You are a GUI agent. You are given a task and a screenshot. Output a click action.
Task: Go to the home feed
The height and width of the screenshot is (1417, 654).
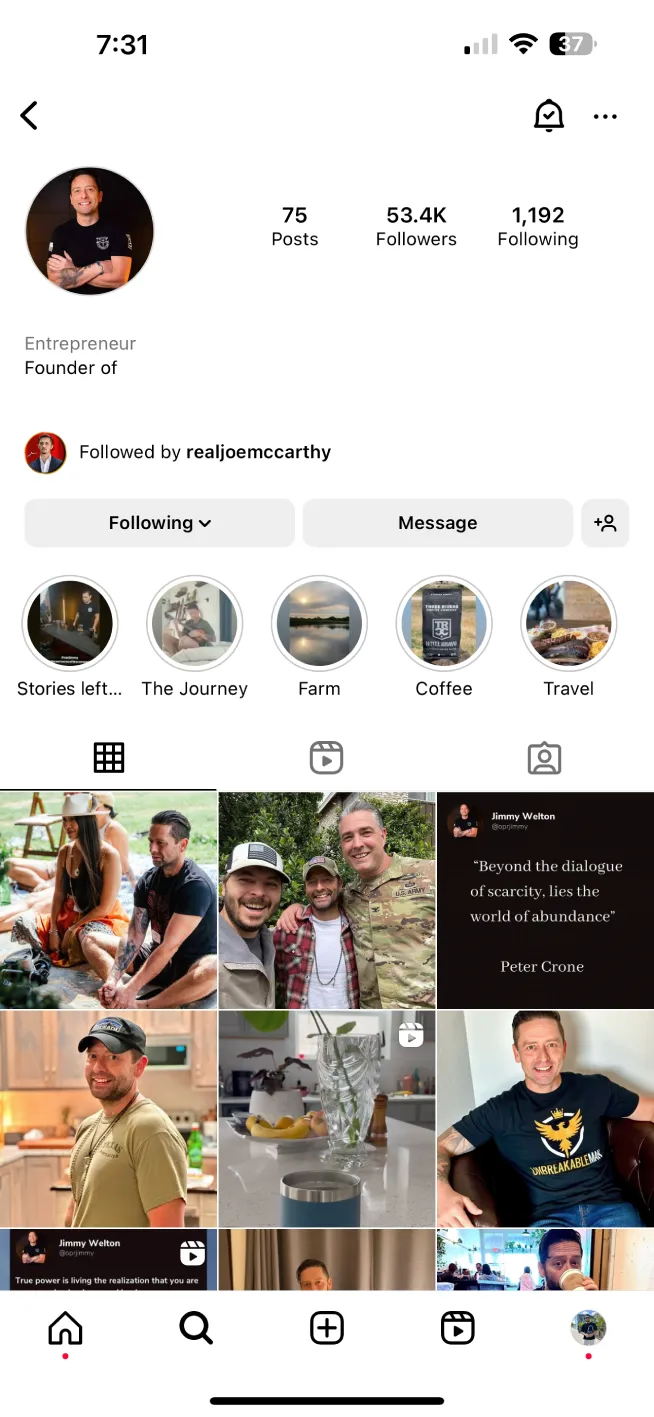click(65, 1328)
